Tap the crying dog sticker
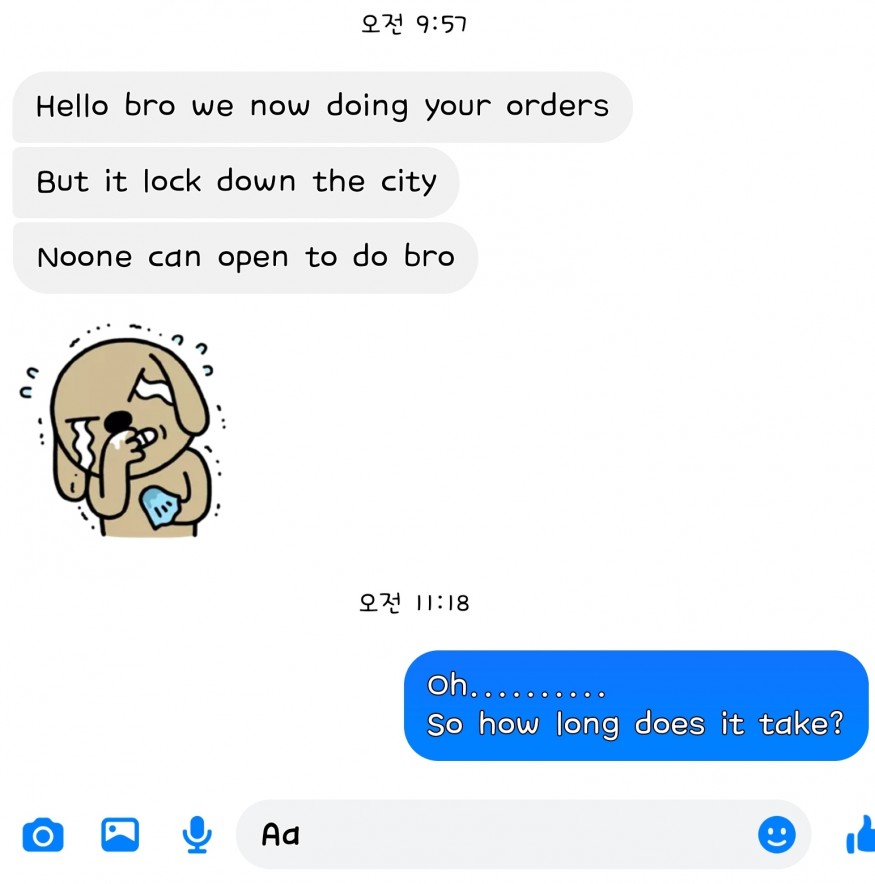 125,430
